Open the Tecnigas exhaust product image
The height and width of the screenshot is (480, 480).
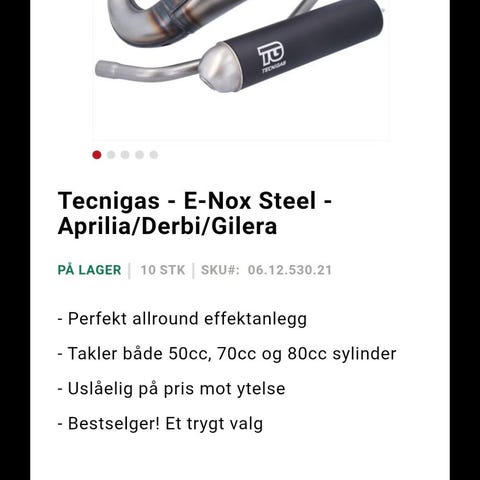point(241,69)
